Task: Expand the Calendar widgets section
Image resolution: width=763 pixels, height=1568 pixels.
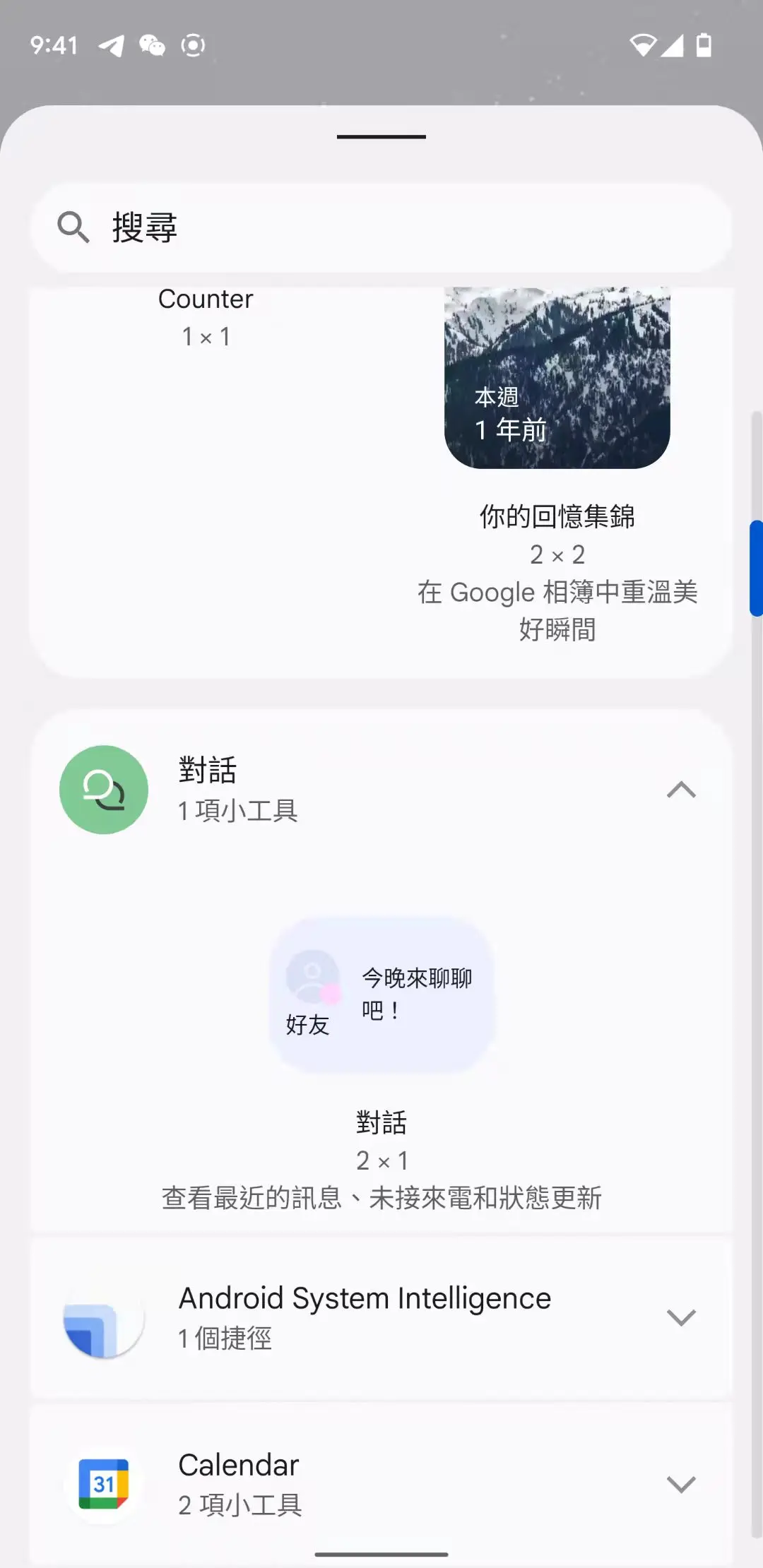Action: tap(681, 1483)
